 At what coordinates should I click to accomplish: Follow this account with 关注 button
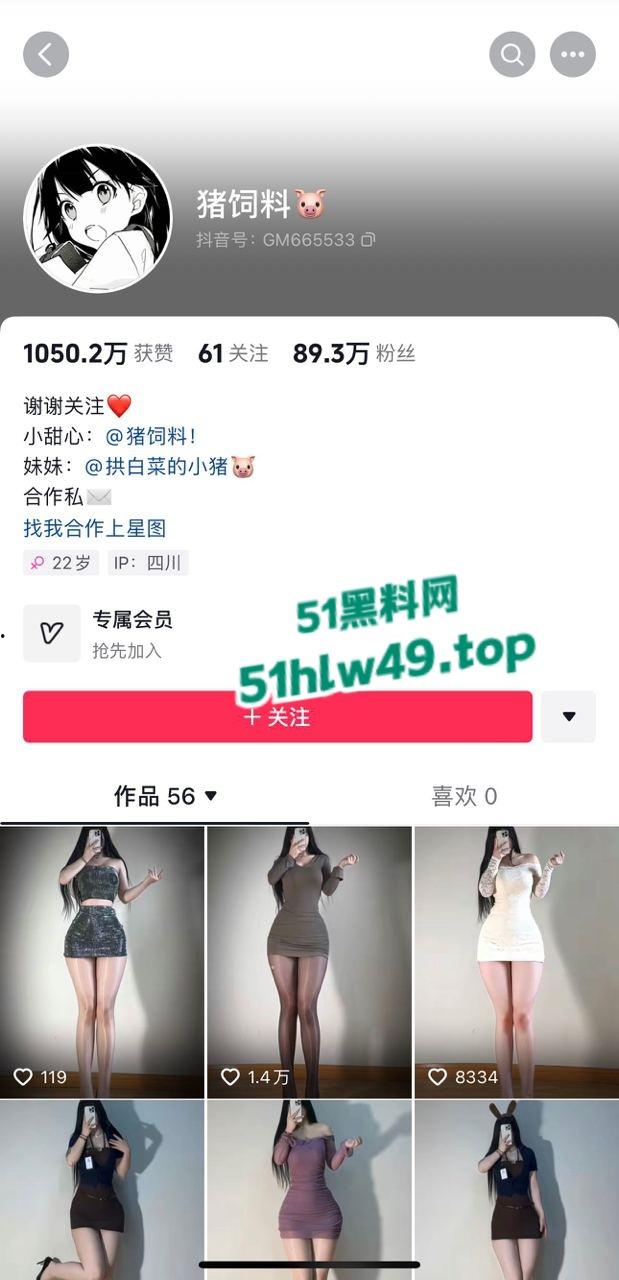pos(277,717)
